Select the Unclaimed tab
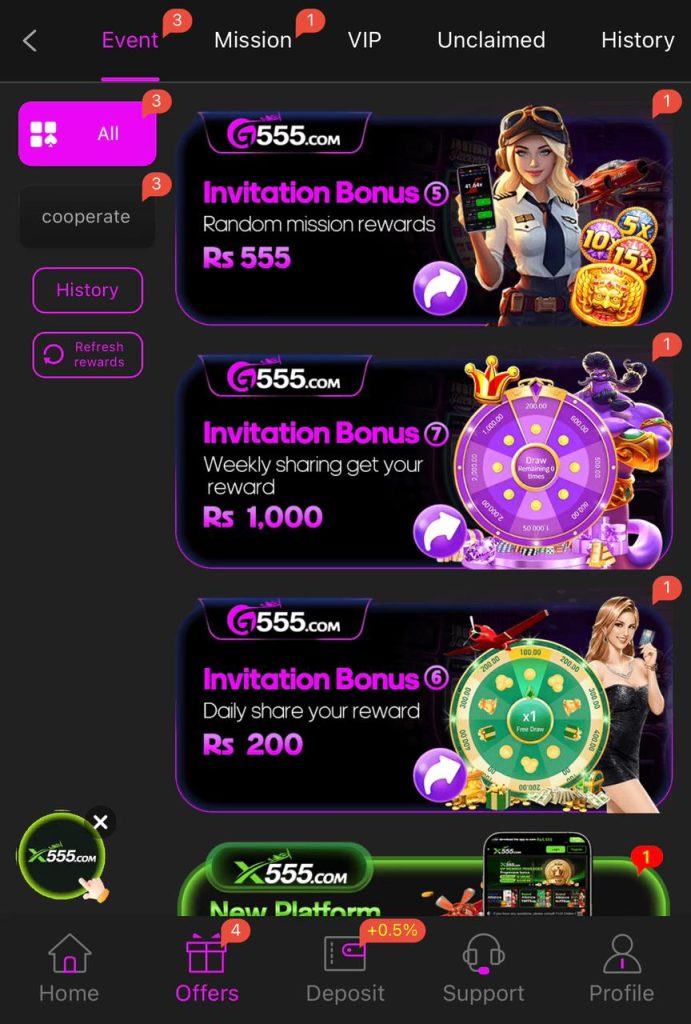The width and height of the screenshot is (691, 1024). point(491,40)
